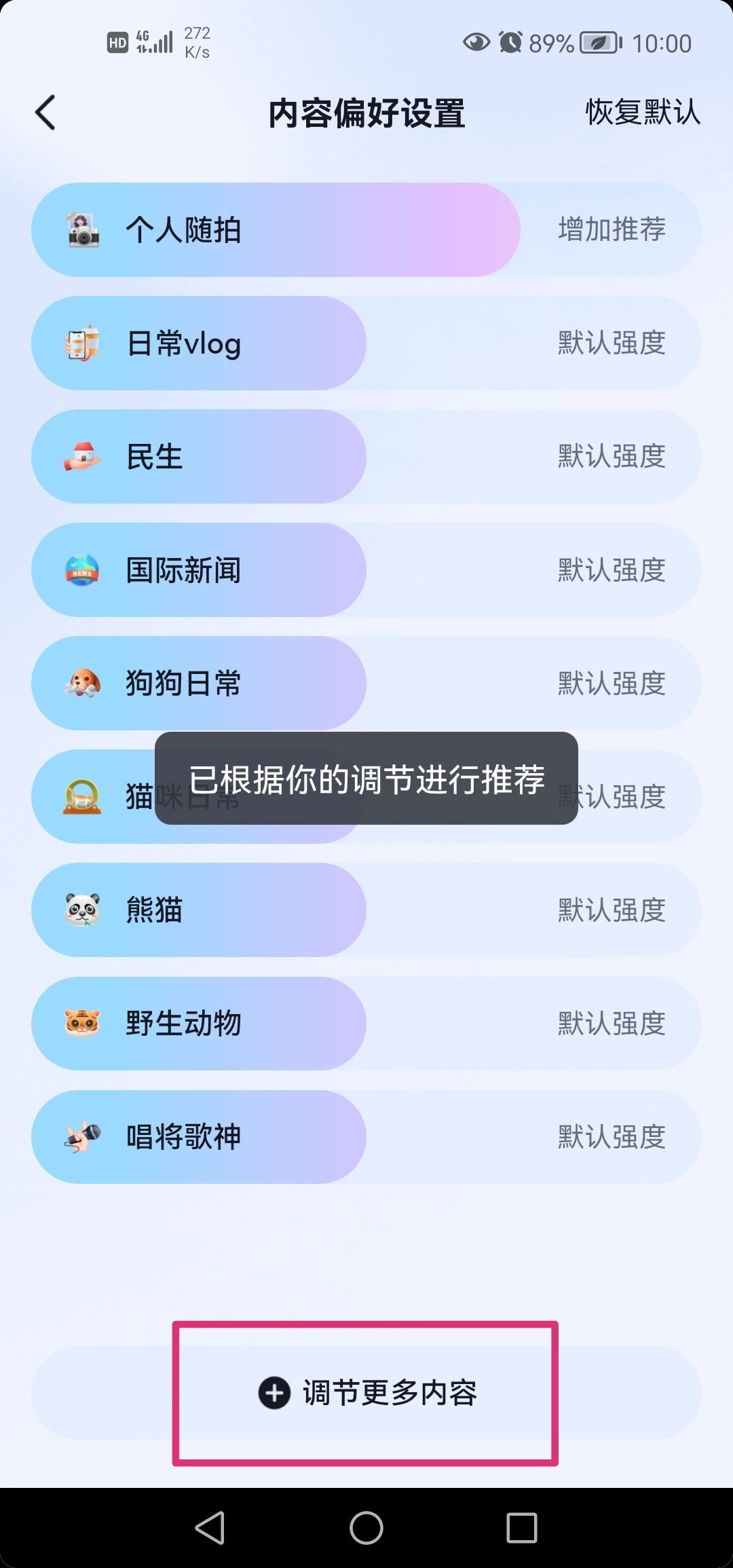733x1568 pixels.
Task: Click the globe news icon beside 国际新闻
Action: click(x=81, y=570)
